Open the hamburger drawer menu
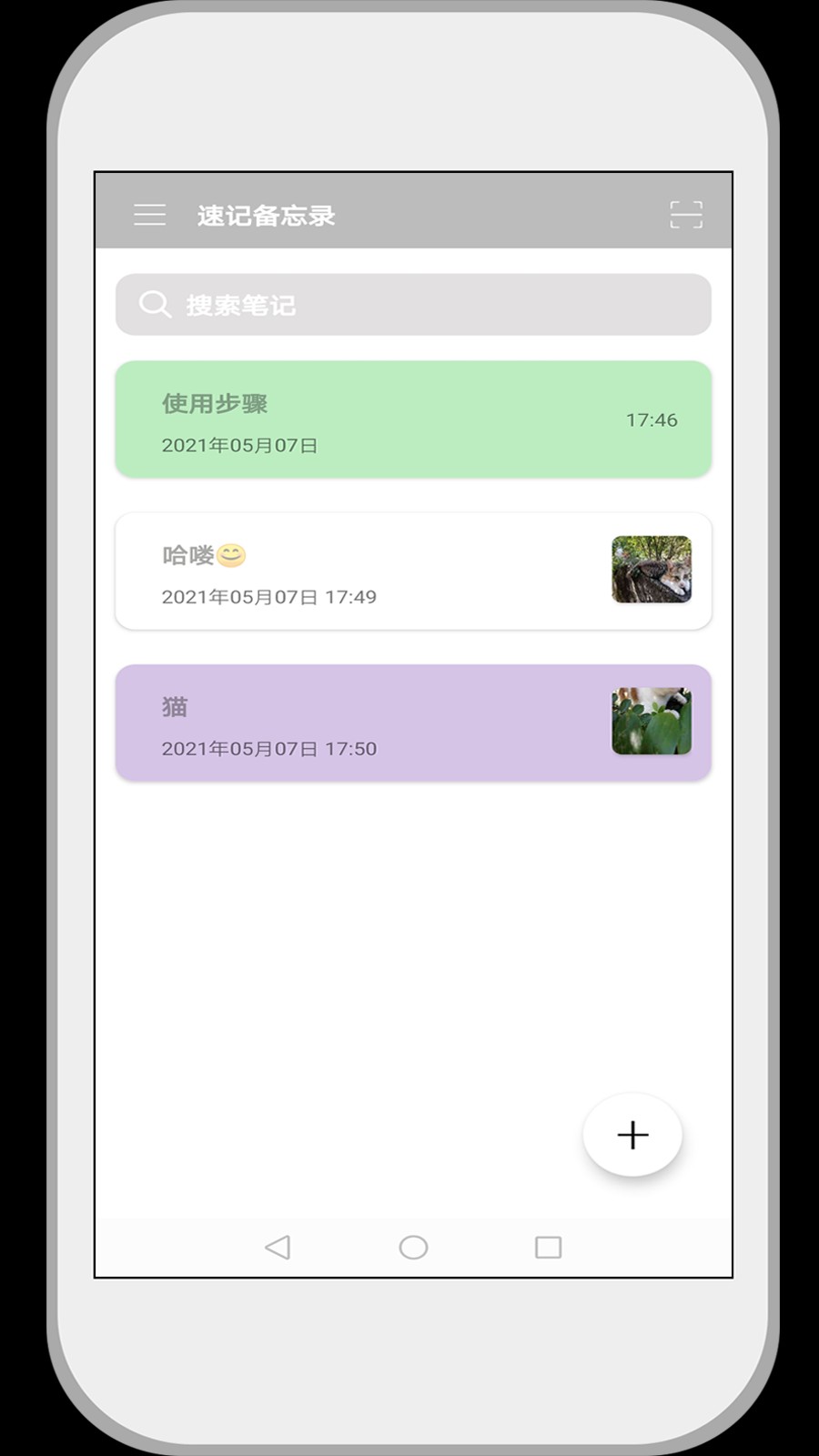The image size is (819, 1456). [149, 215]
